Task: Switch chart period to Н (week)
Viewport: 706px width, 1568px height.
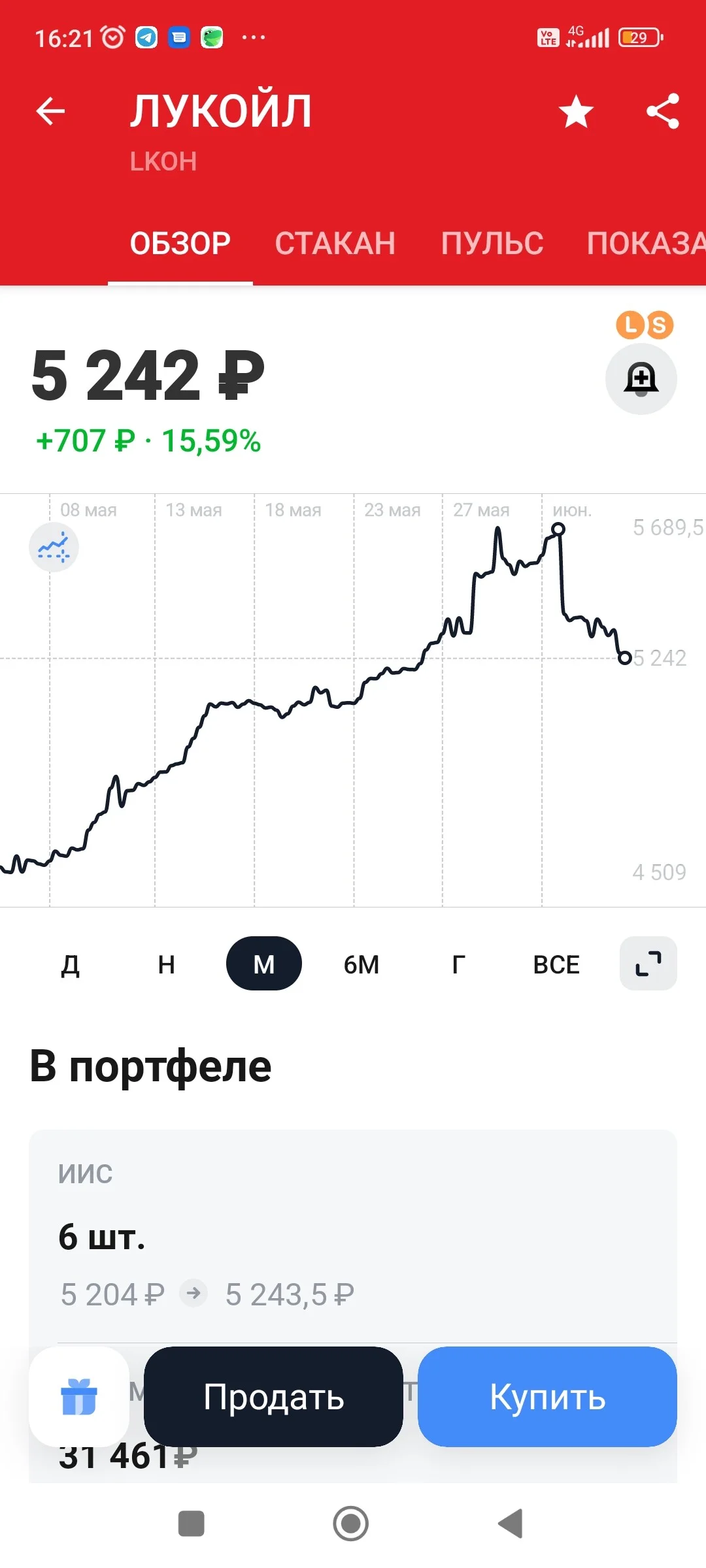Action: (x=167, y=964)
